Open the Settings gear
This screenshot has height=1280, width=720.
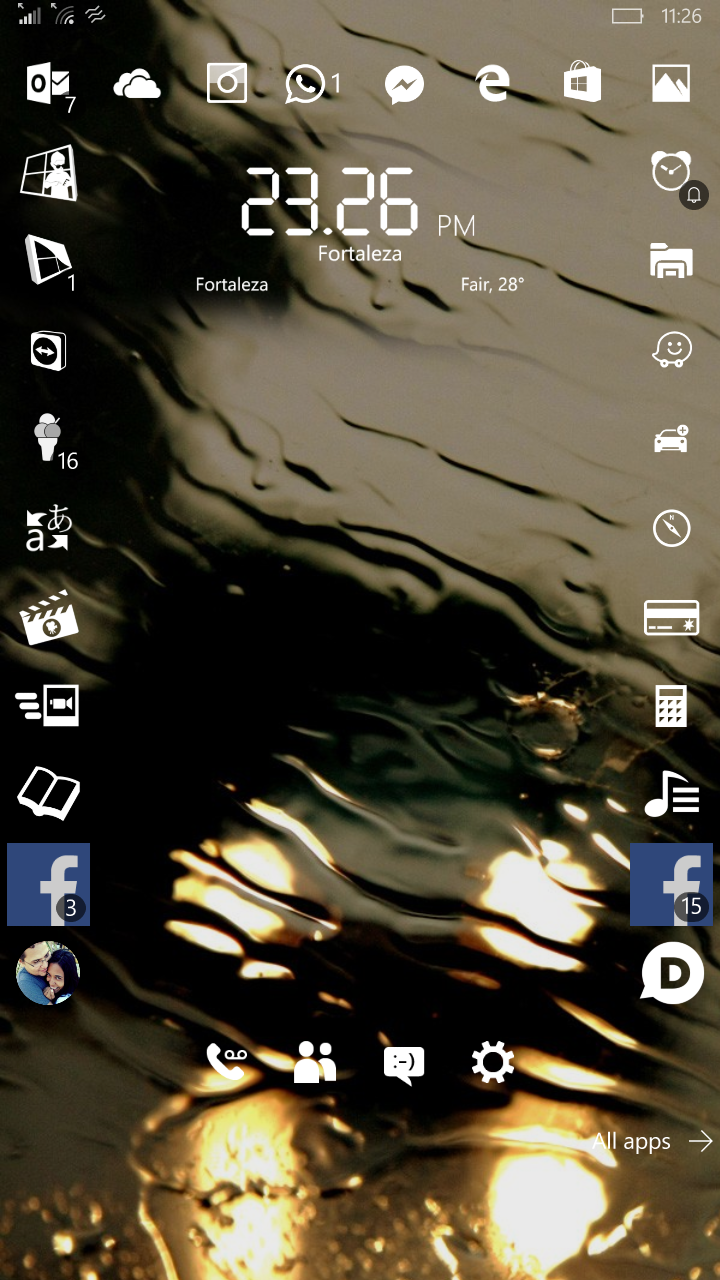pyautogui.click(x=493, y=1062)
